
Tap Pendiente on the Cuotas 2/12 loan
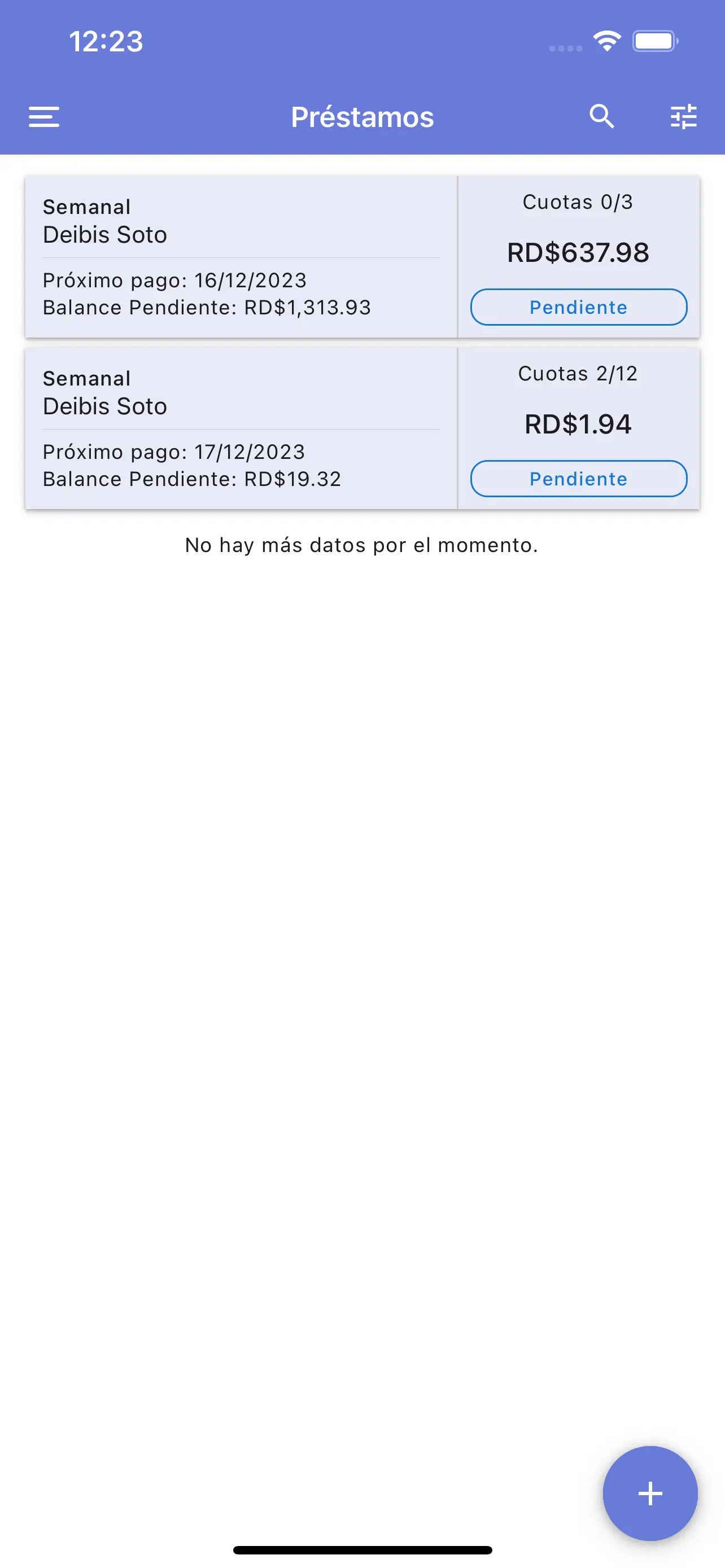coord(578,479)
